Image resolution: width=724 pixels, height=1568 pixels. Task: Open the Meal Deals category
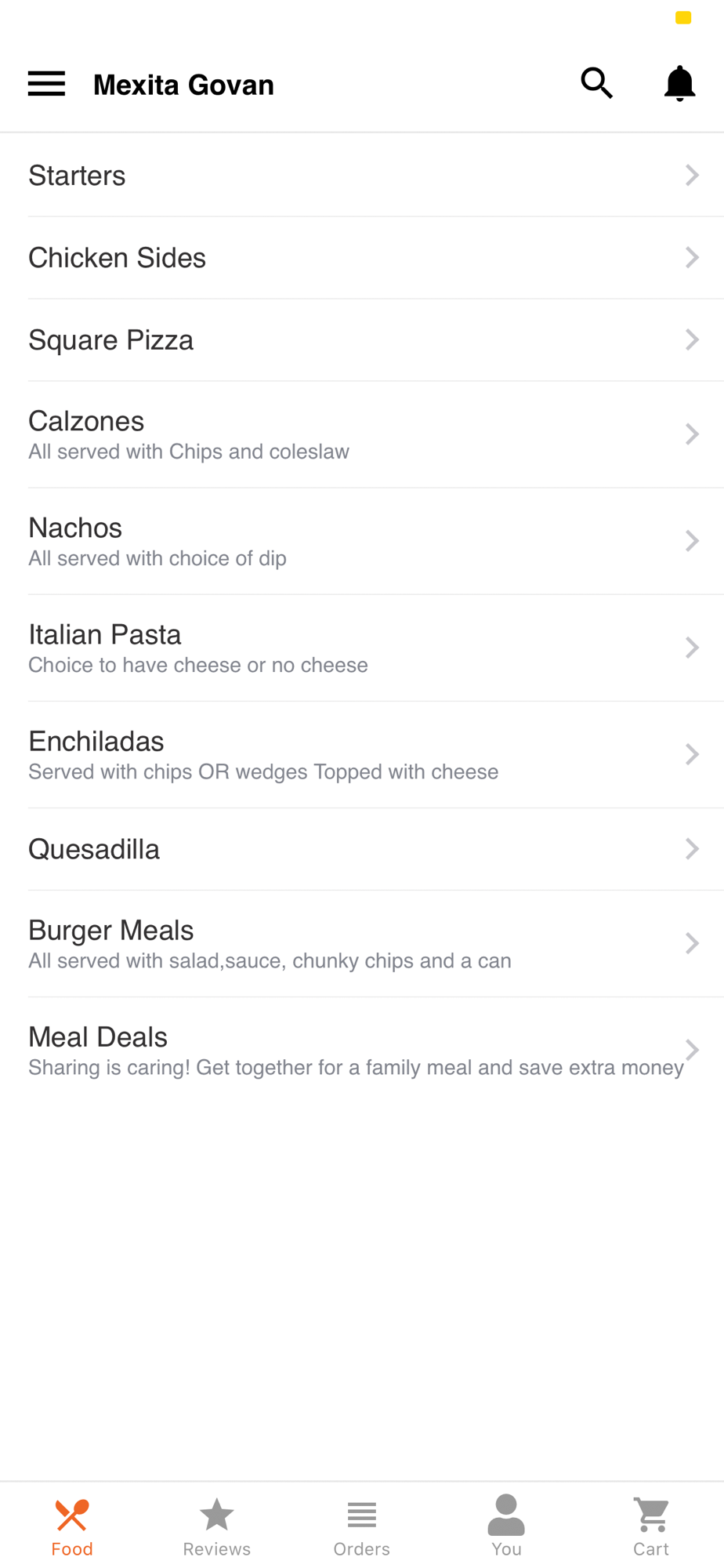[x=362, y=1051]
